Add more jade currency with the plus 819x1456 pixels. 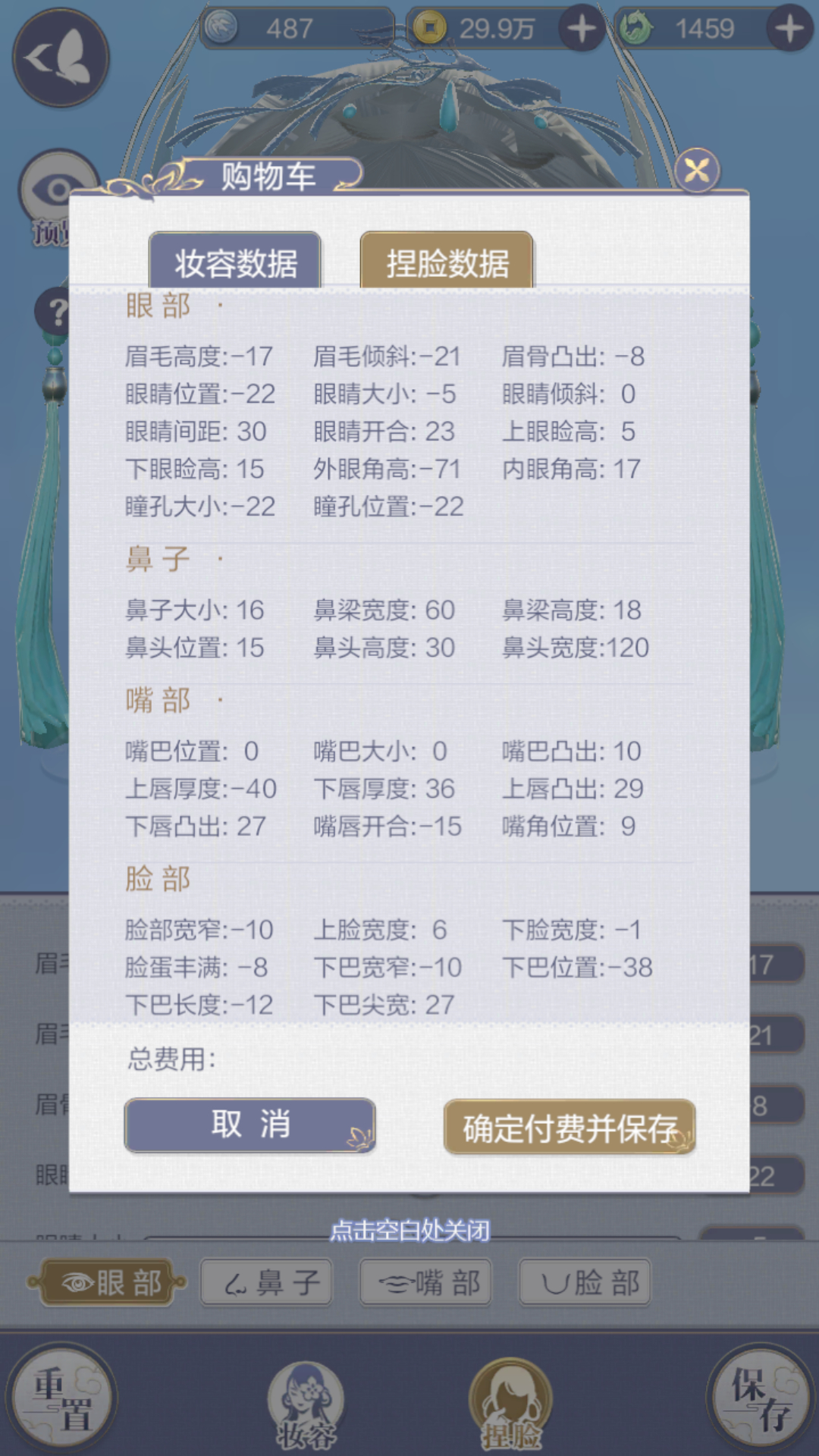click(x=789, y=29)
